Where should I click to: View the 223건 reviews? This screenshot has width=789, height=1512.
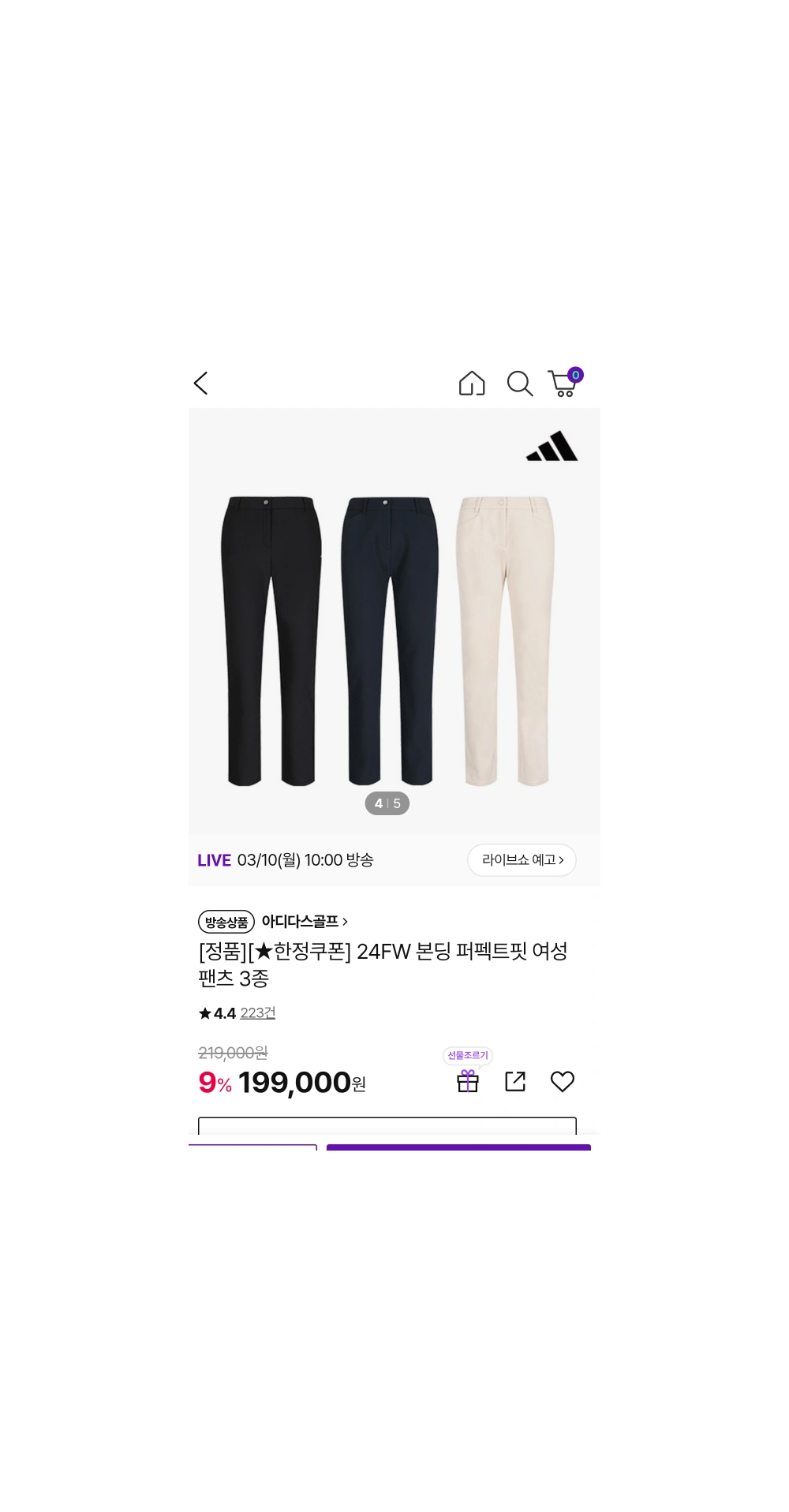click(258, 1013)
